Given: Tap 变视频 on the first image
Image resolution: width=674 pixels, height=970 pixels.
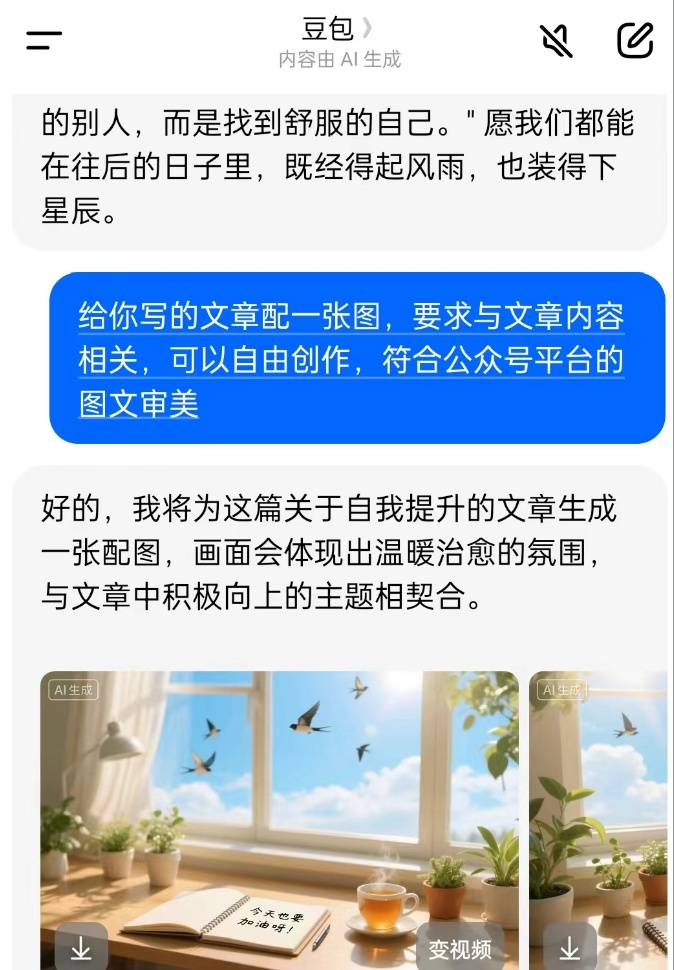Looking at the screenshot, I should (x=459, y=948).
